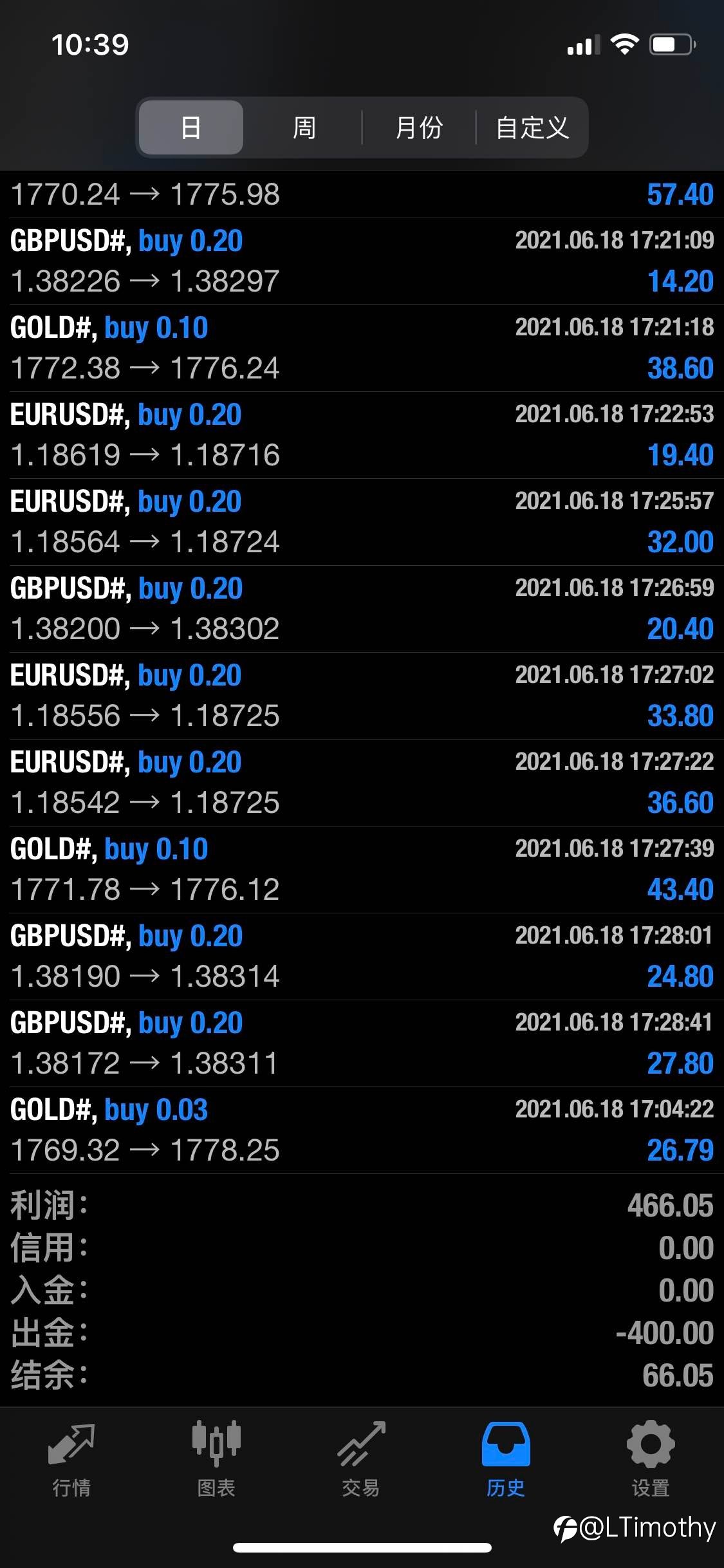
Task: Go to the 交易 trade tab
Action: click(361, 1459)
